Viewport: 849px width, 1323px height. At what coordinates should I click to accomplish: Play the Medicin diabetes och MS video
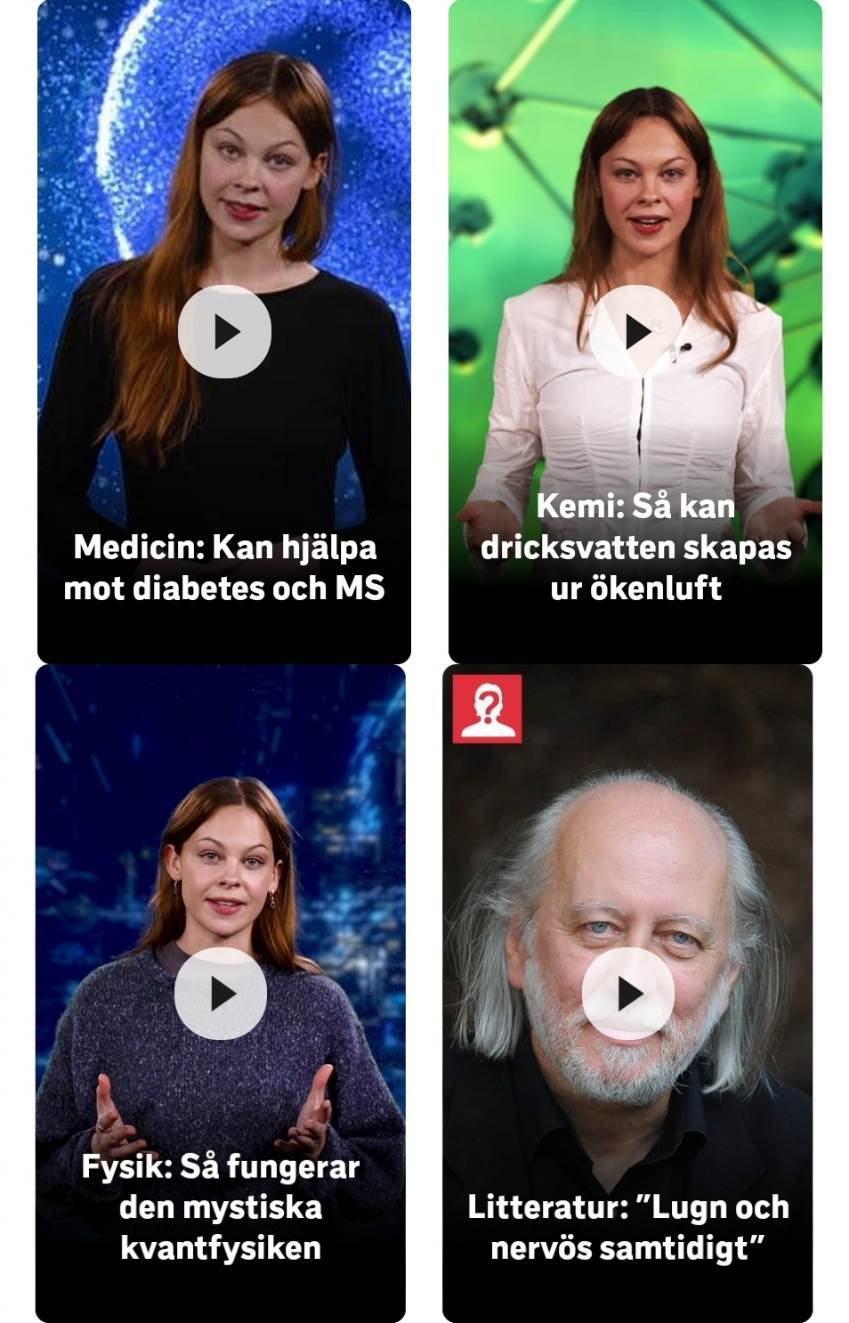224,332
